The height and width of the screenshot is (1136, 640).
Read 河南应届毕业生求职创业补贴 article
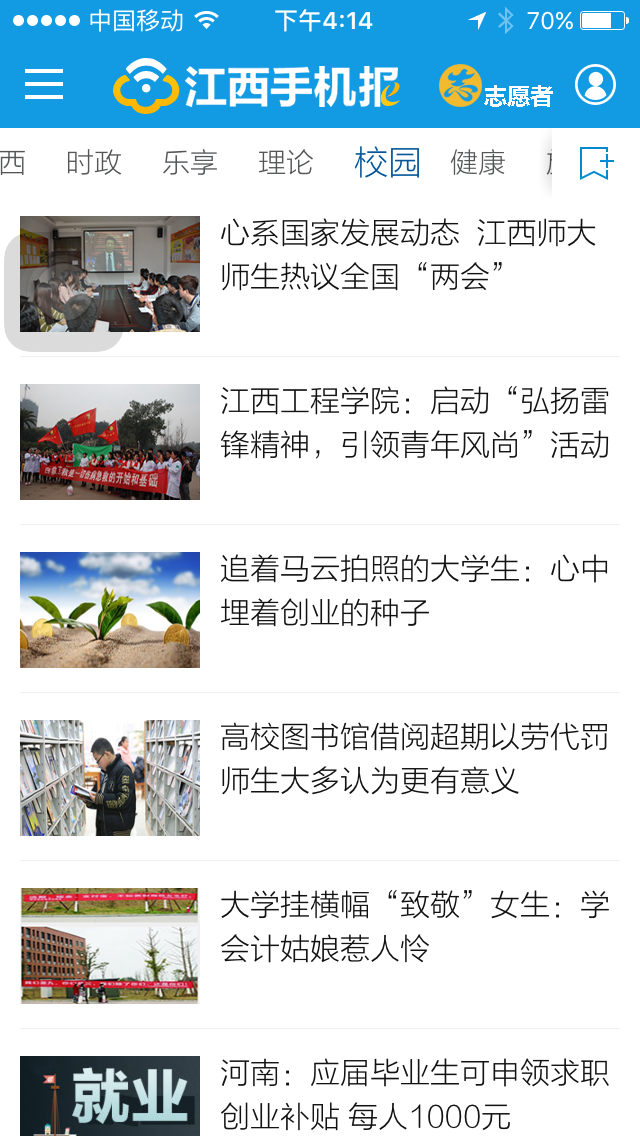pos(414,1093)
